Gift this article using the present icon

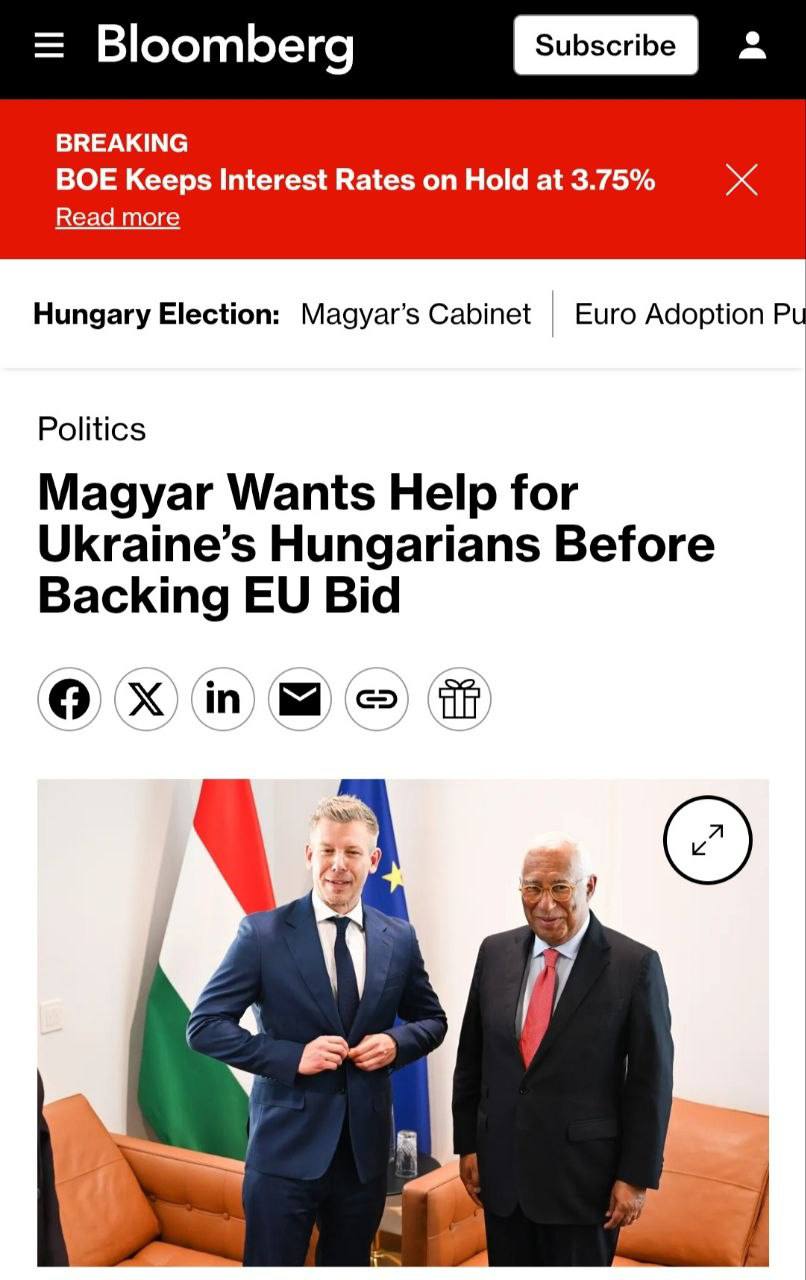(459, 699)
